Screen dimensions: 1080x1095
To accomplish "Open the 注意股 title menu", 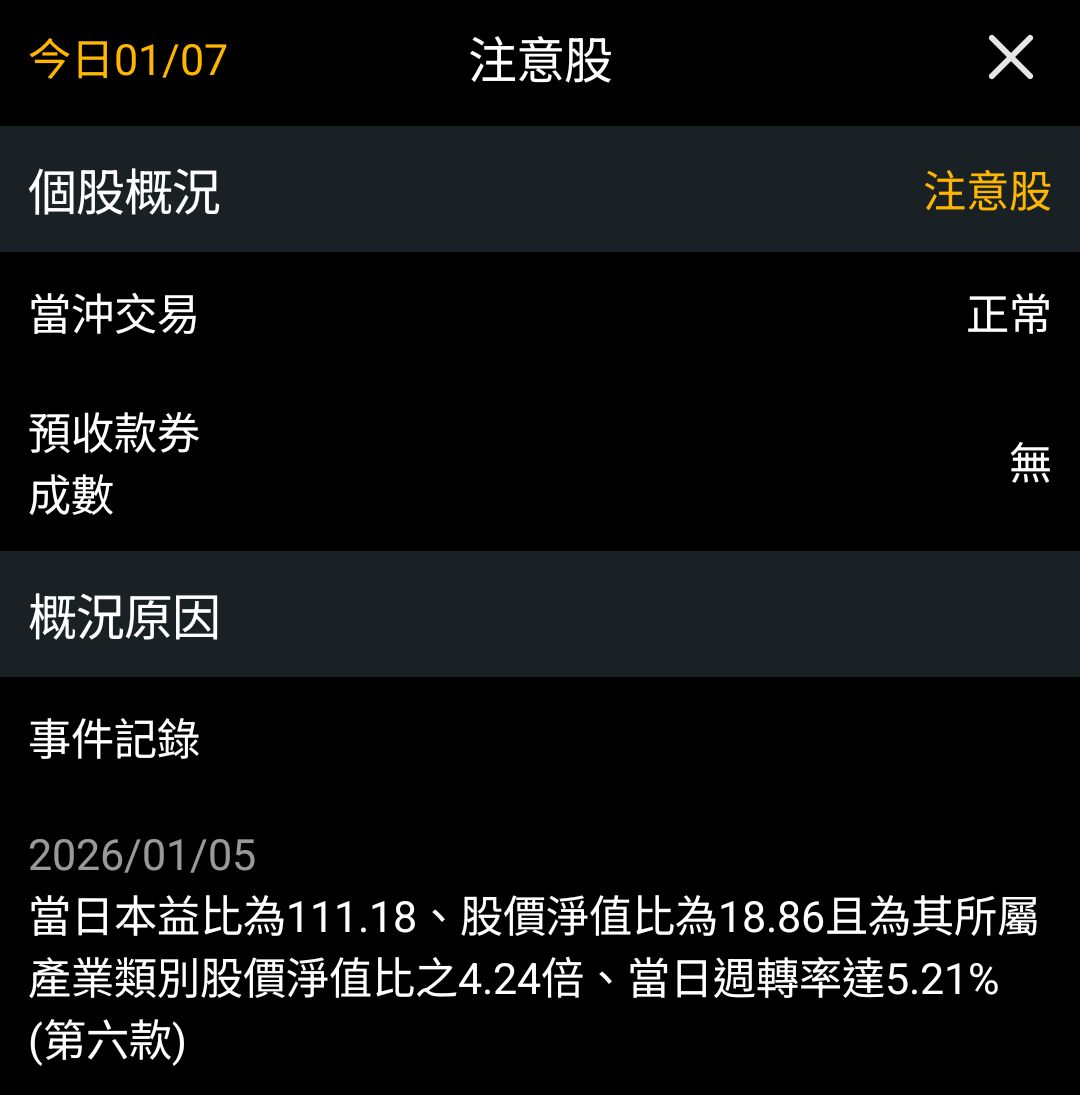I will point(538,57).
